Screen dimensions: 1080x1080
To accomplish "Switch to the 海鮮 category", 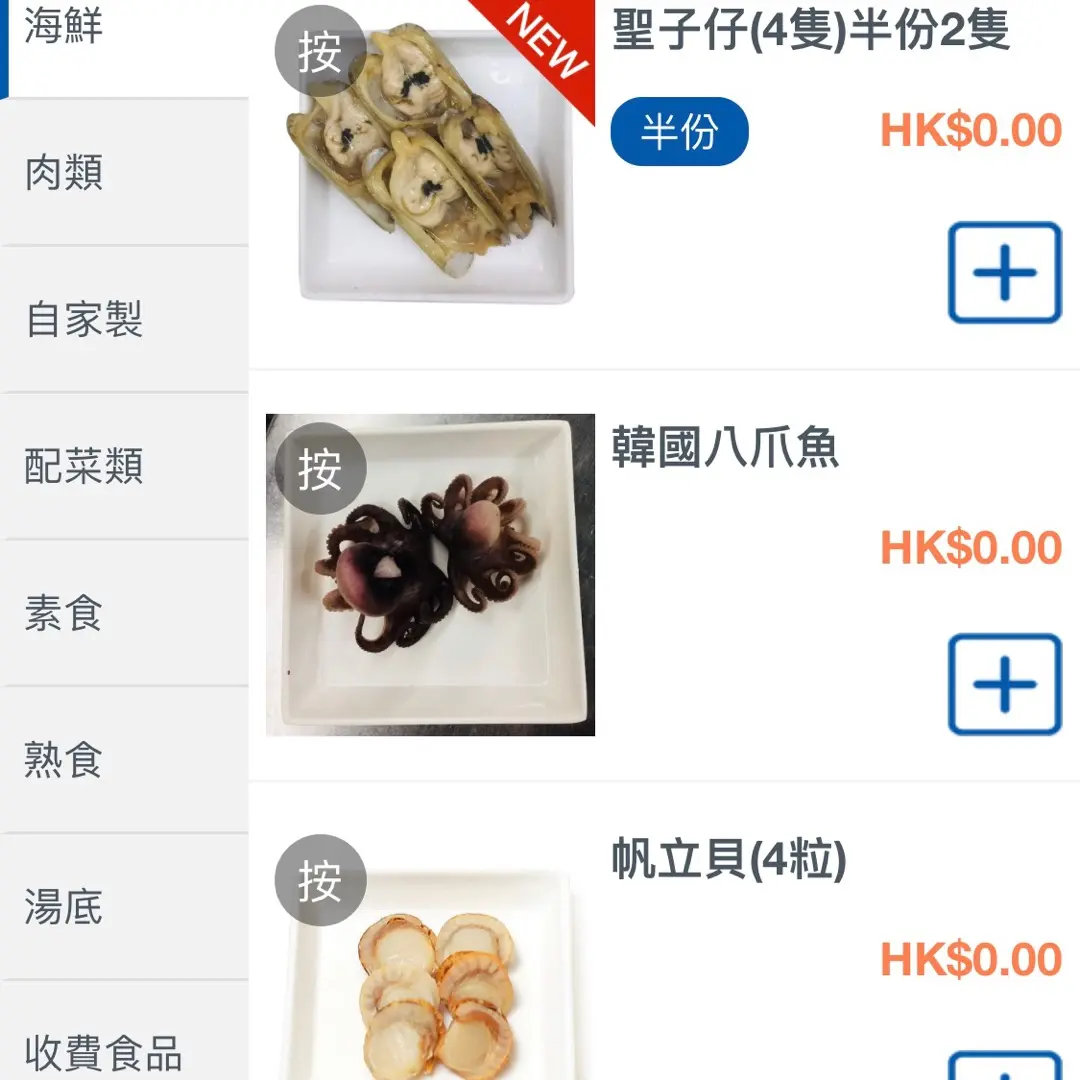I will tap(124, 30).
